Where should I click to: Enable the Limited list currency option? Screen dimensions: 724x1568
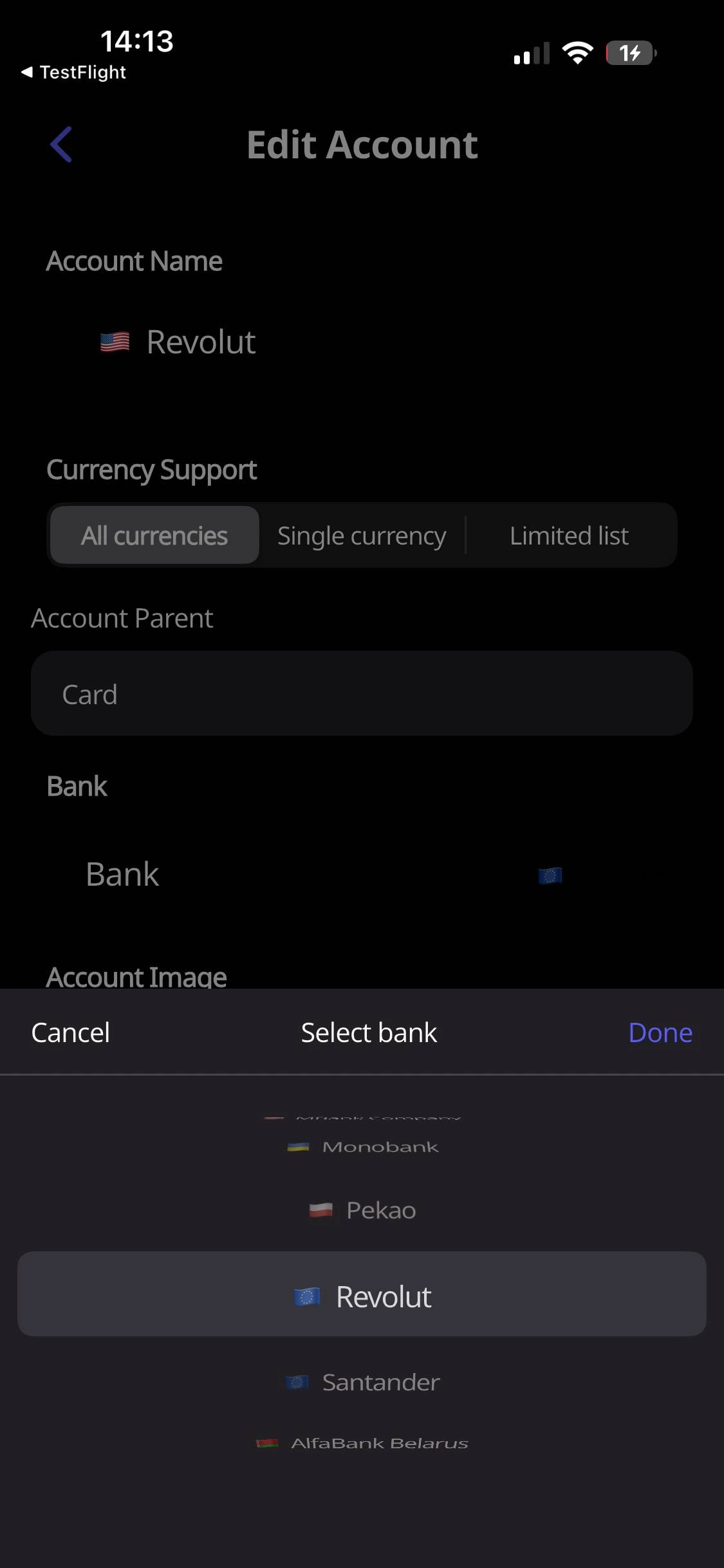[x=569, y=535]
